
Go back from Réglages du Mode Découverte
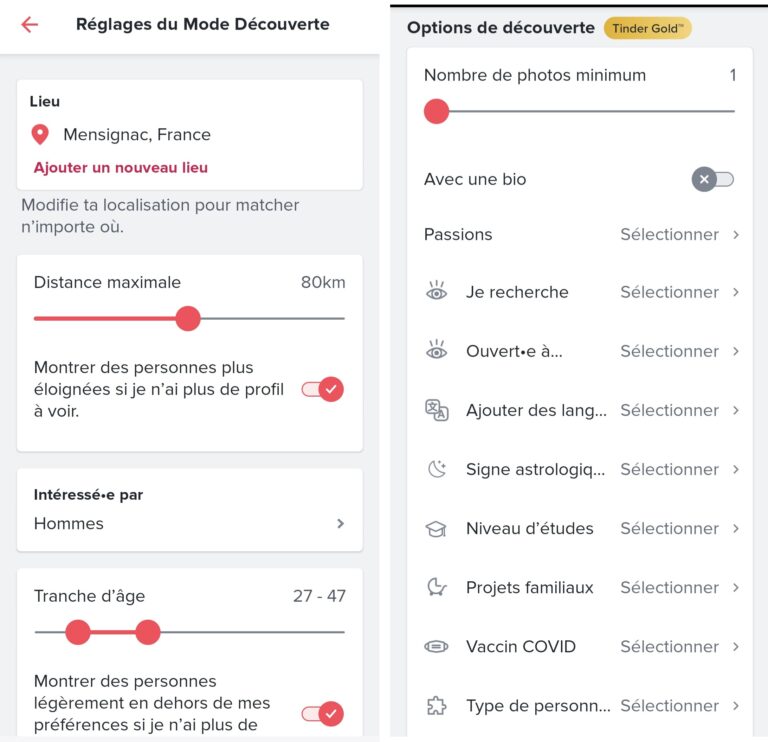click(30, 25)
